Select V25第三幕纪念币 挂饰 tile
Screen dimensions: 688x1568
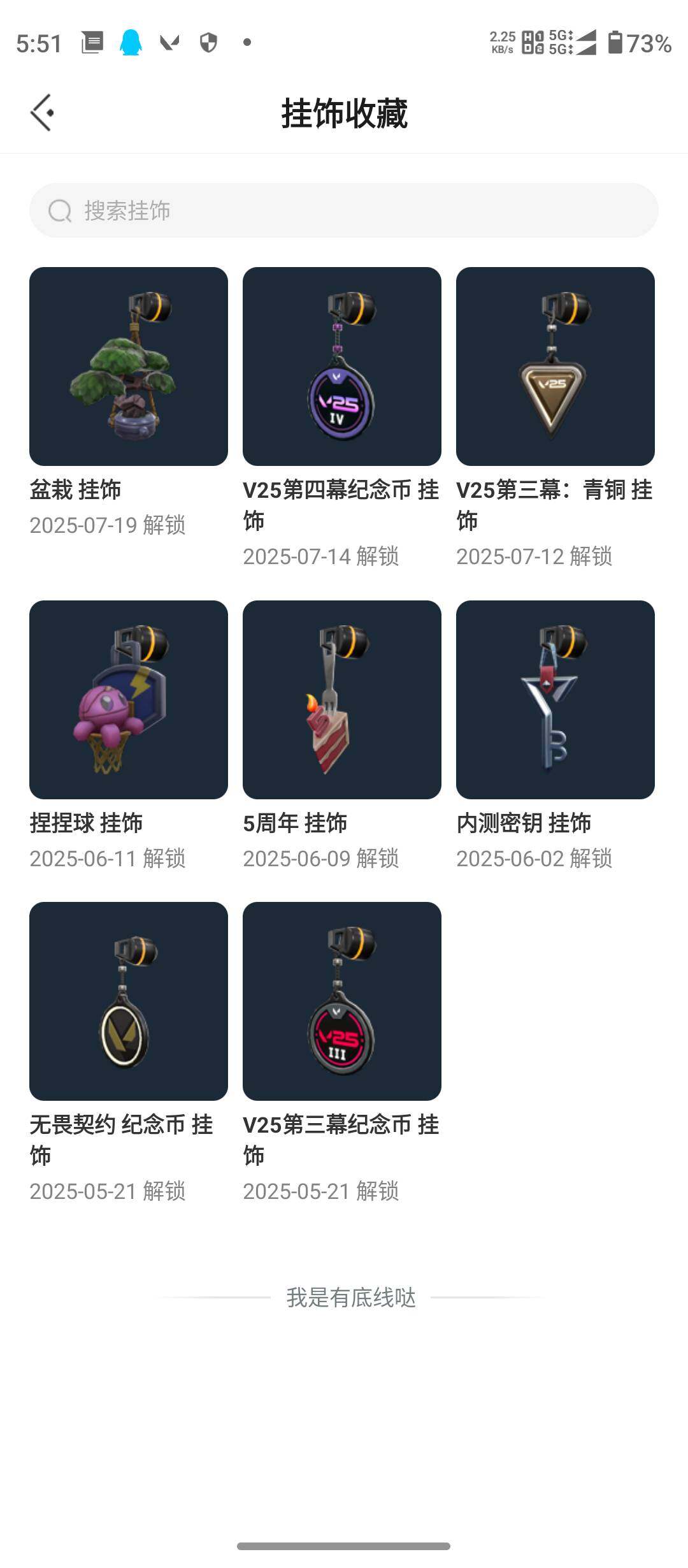click(x=342, y=1001)
